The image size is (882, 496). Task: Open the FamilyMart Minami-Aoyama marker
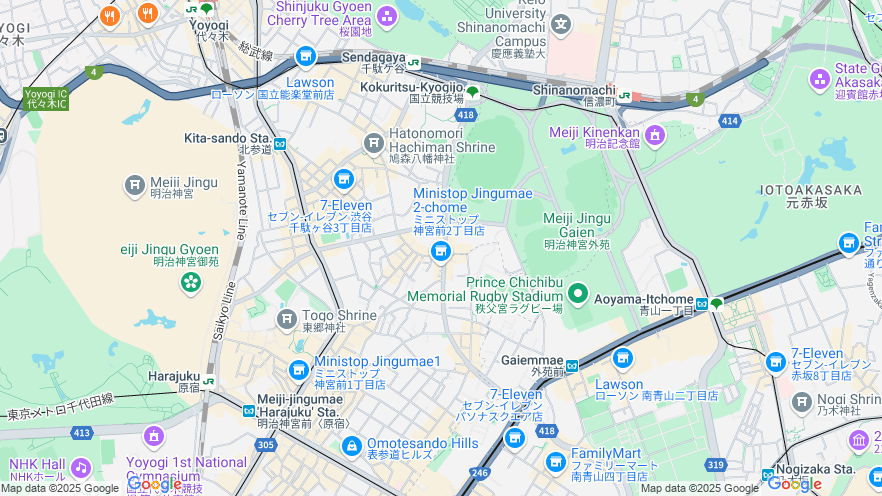(556, 462)
